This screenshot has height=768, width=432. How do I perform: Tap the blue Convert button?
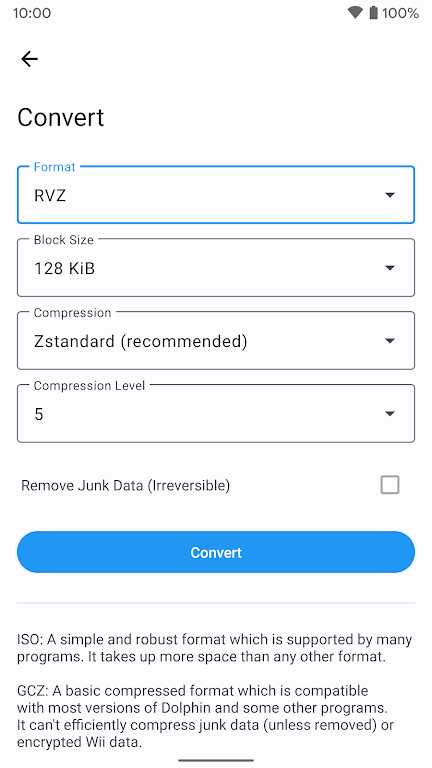216,552
